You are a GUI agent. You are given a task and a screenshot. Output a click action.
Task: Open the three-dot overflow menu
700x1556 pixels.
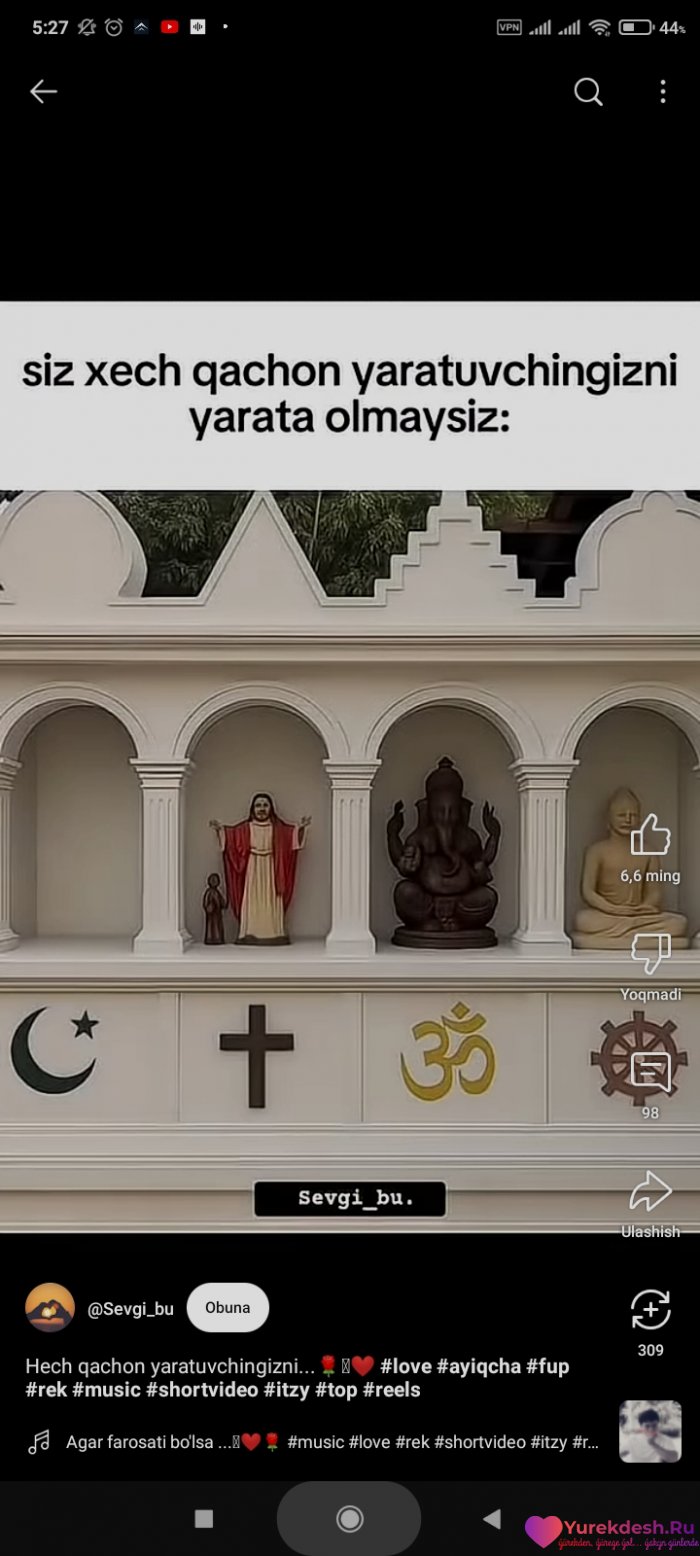pyautogui.click(x=662, y=92)
